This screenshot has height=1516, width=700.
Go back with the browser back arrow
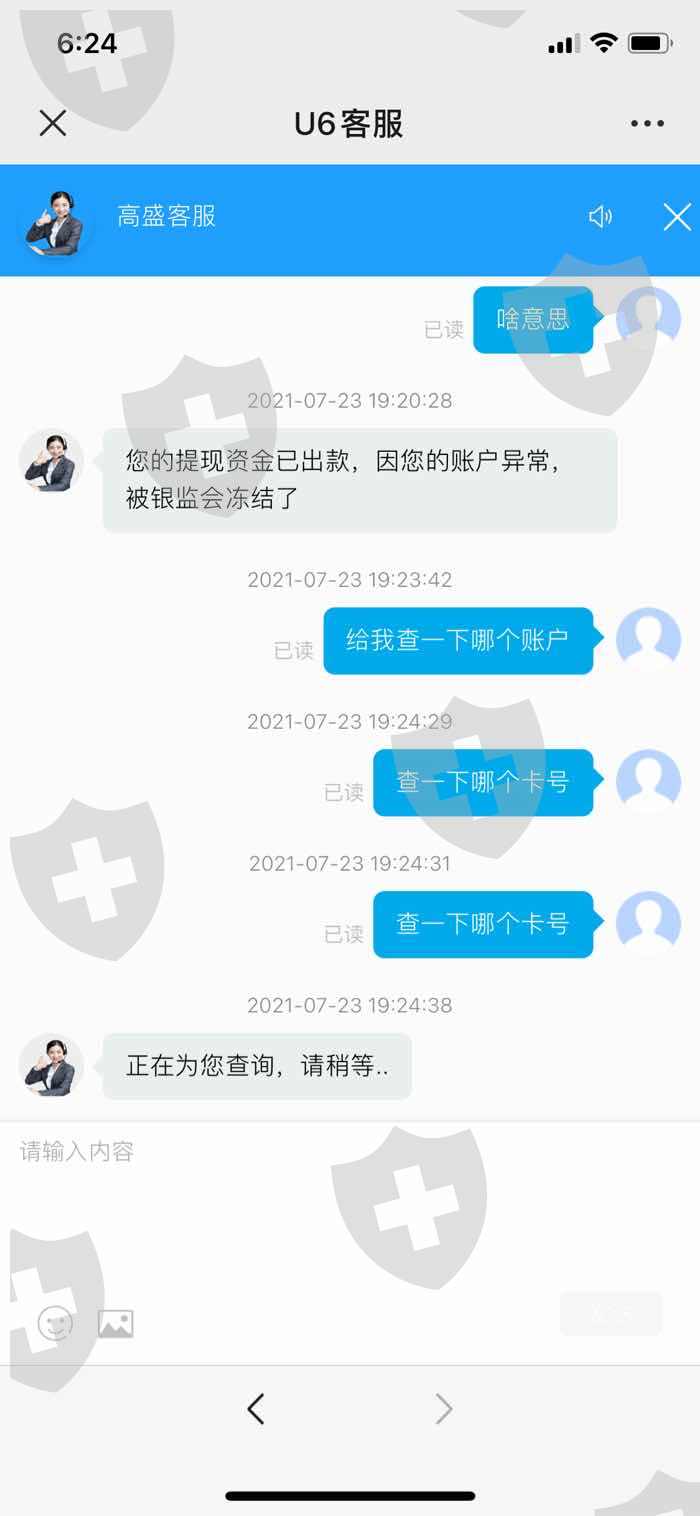256,1409
